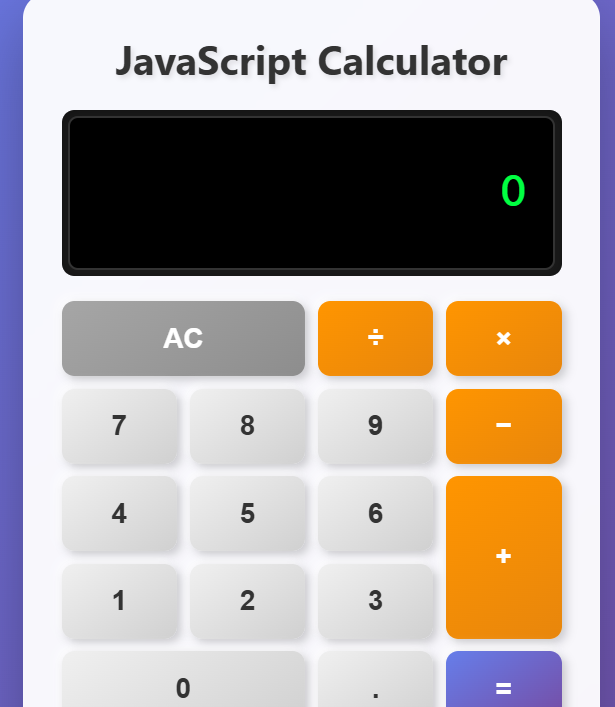Screen dimensions: 615x707
Task: Select the number 1 key
Action: [119, 601]
